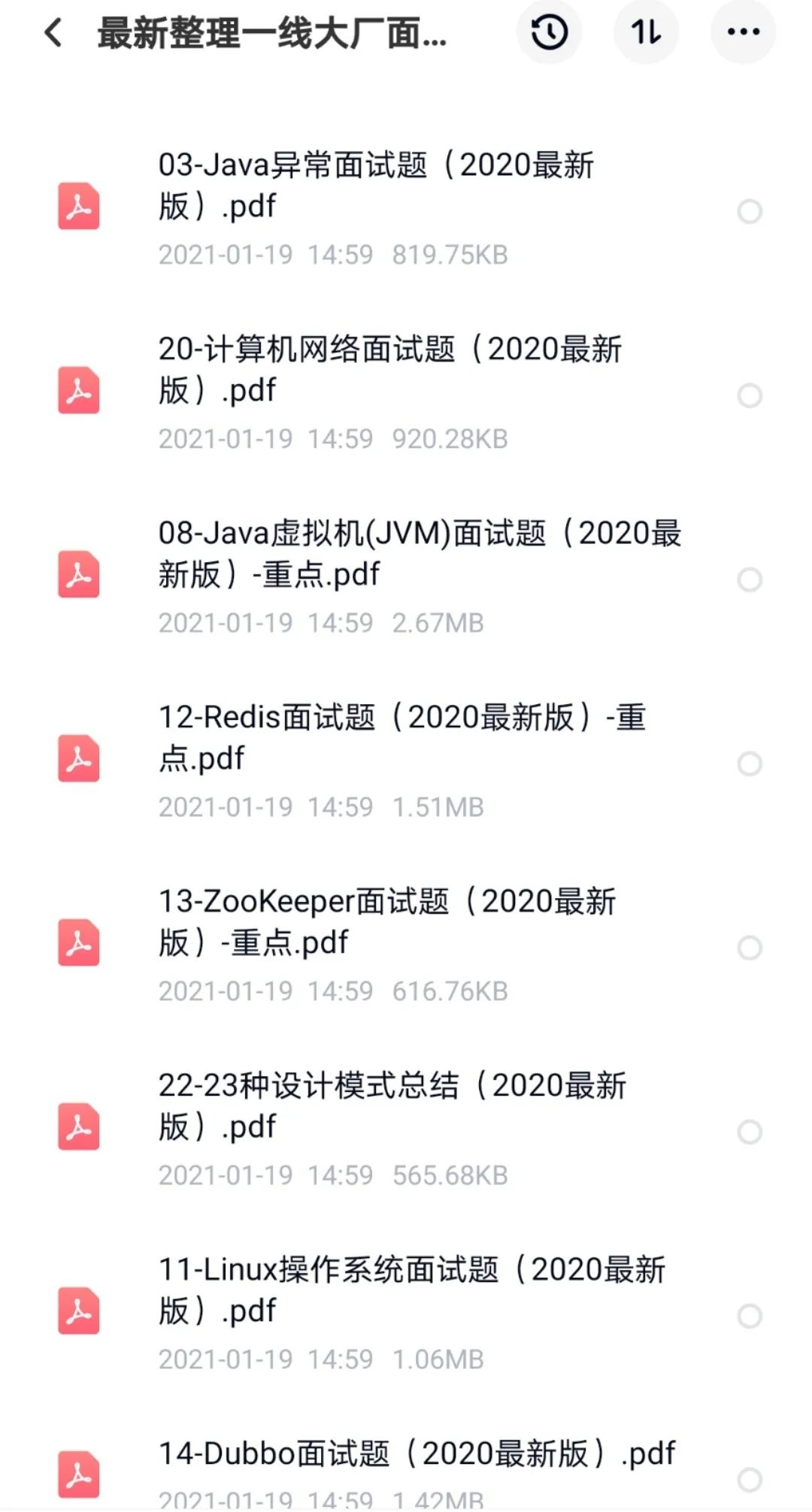Viewport: 812px width, 1512px height.
Task: Open the 11-Linux操作系统面试题 PDF file
Action: (x=411, y=1290)
